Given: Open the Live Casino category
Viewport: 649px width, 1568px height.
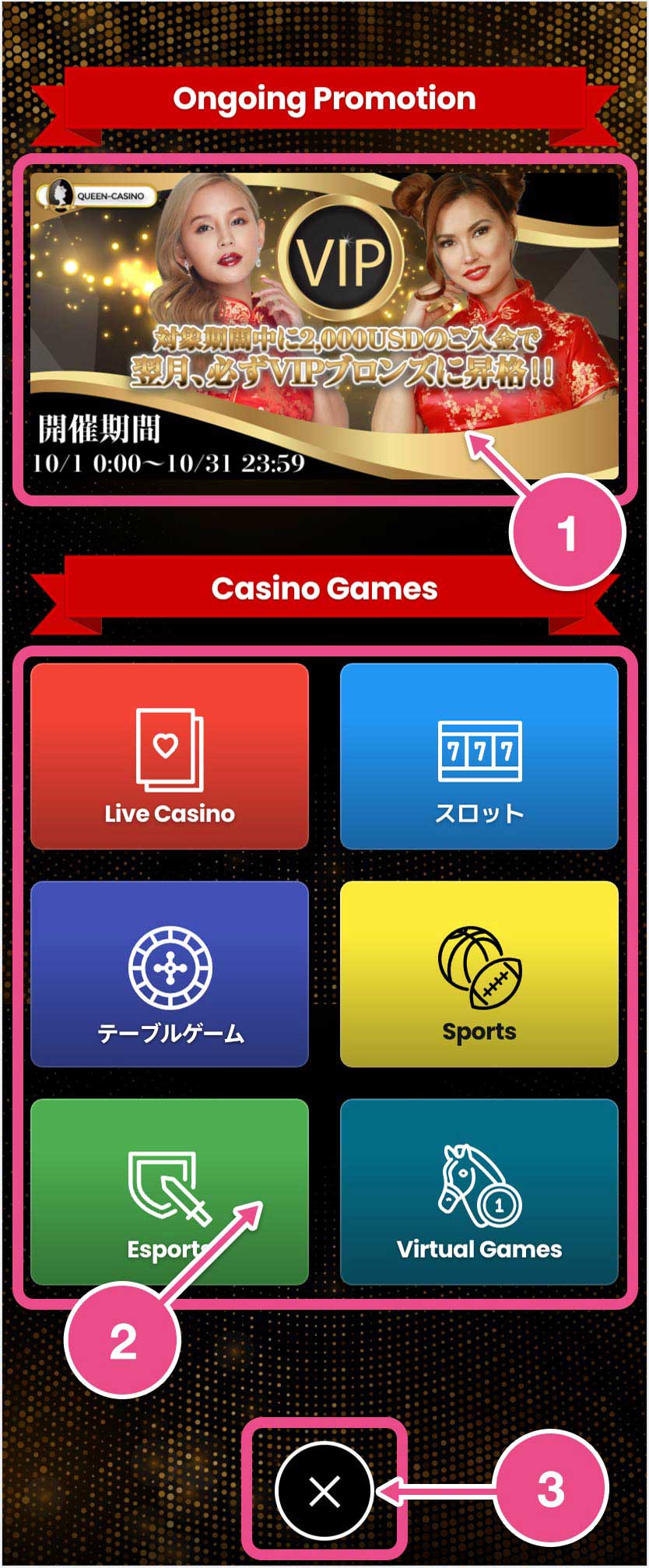Looking at the screenshot, I should pos(170,756).
